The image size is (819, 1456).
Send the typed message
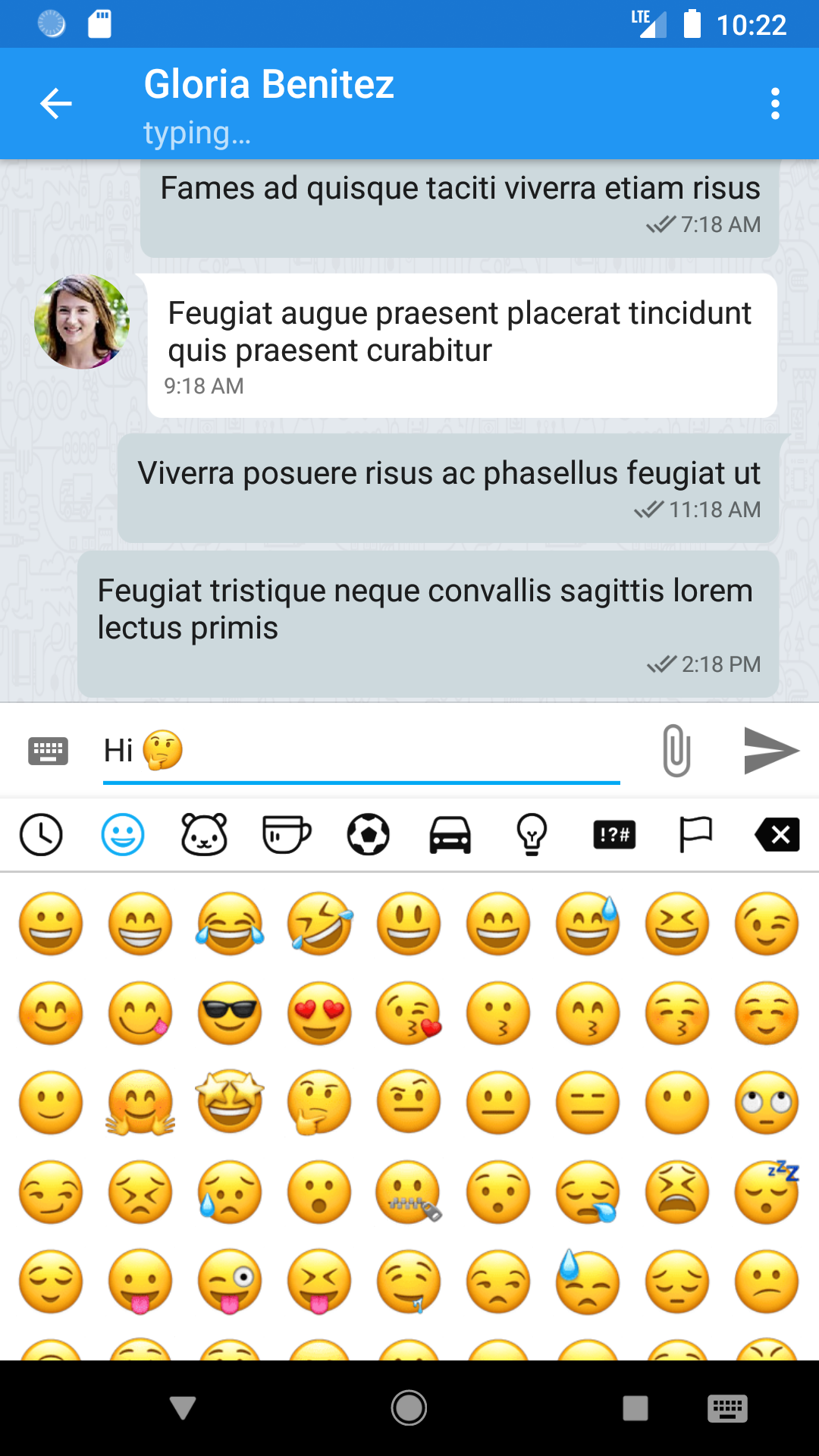771,751
